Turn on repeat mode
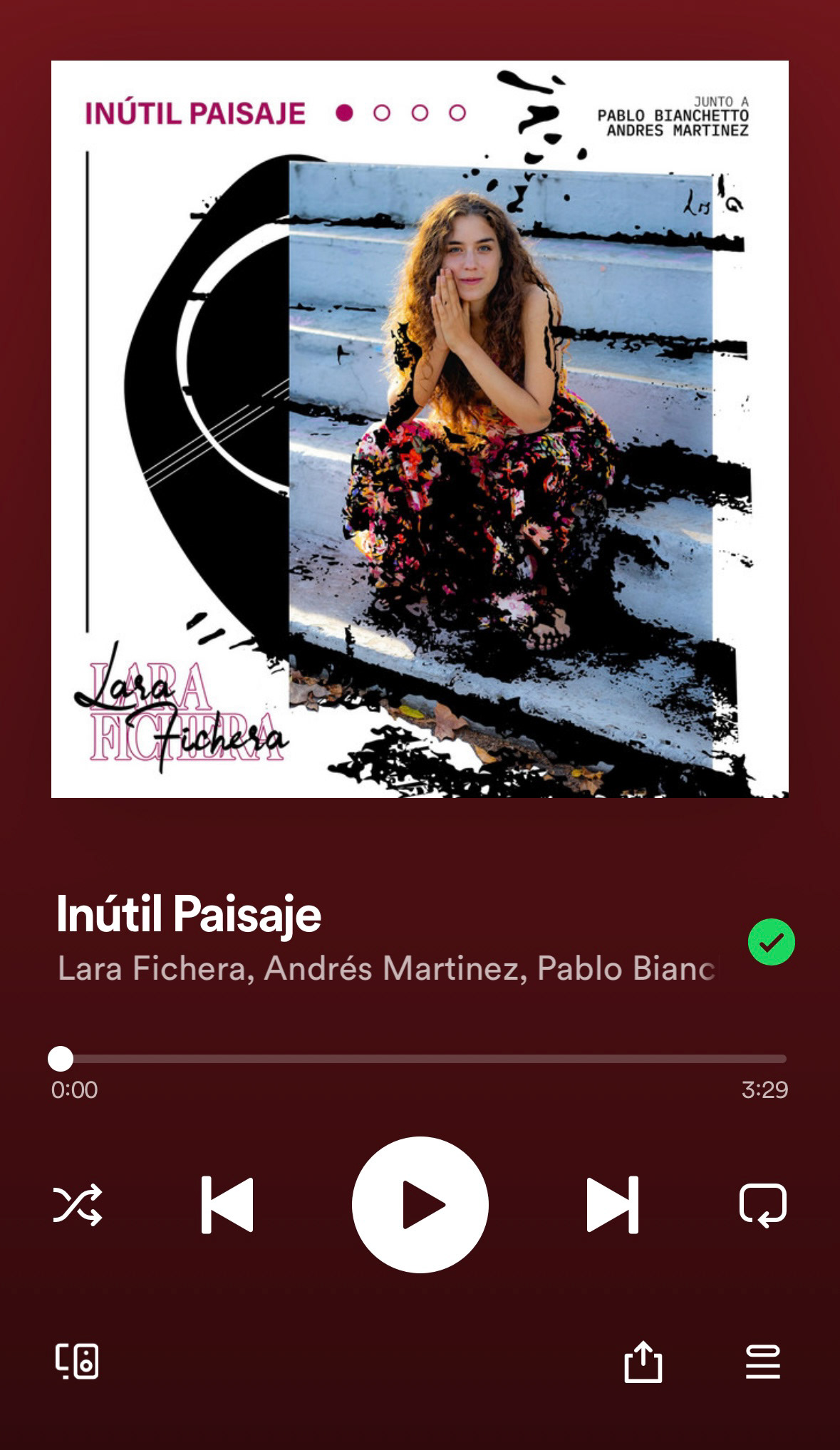 762,1205
